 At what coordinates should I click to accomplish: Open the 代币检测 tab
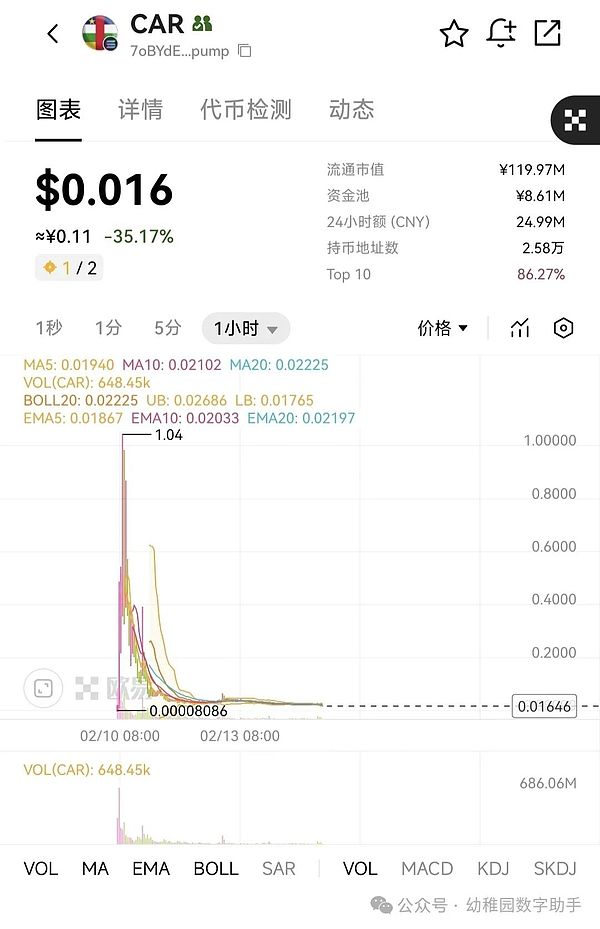click(x=245, y=109)
